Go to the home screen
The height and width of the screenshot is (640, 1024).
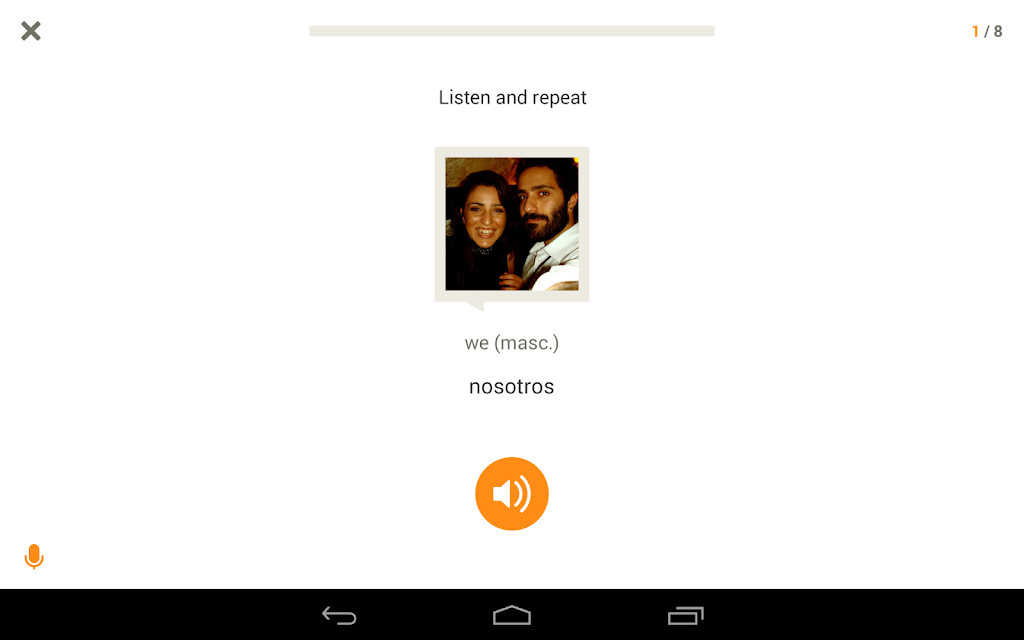pyautogui.click(x=512, y=615)
